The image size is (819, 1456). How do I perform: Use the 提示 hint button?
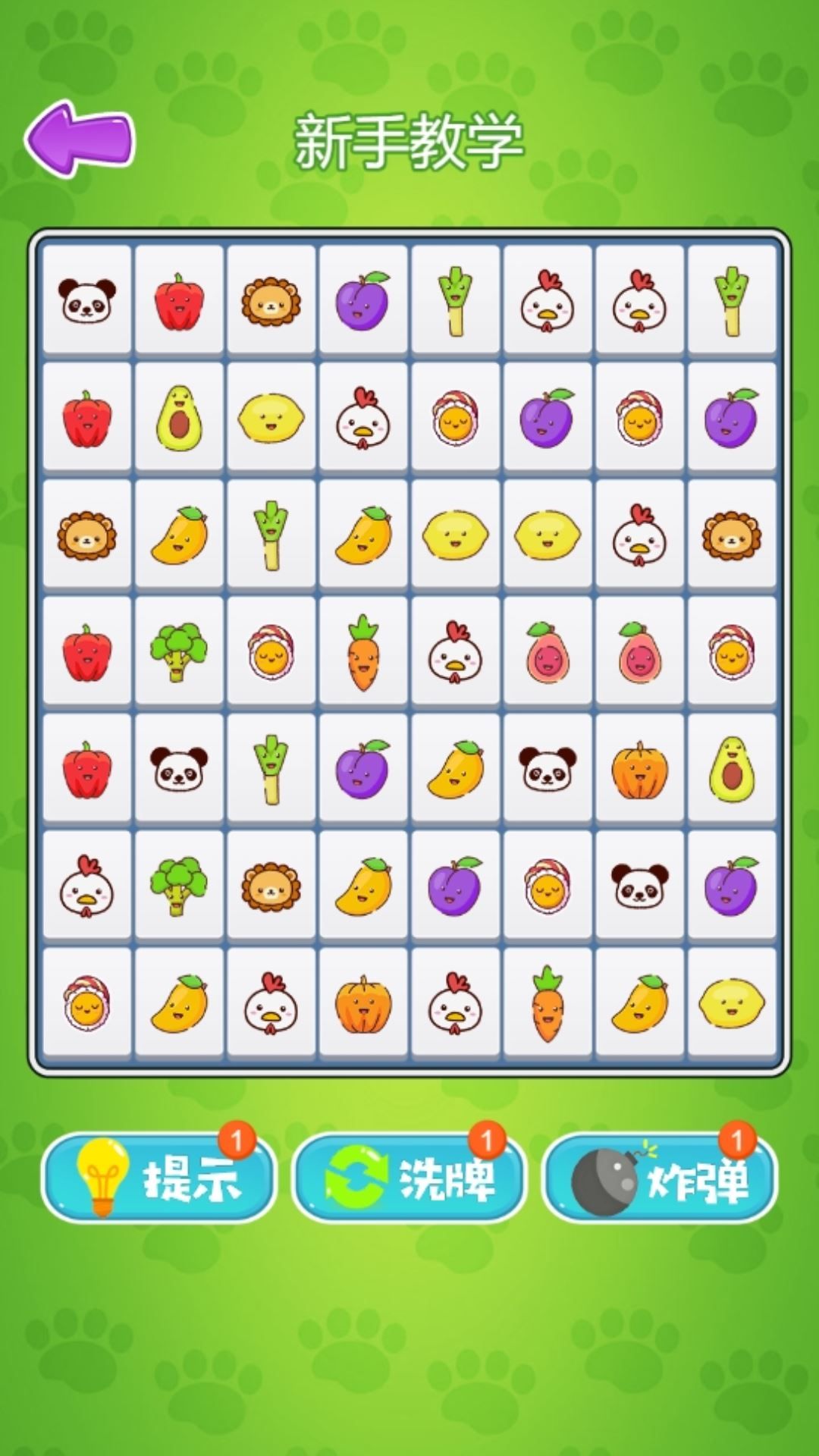coord(158,1178)
